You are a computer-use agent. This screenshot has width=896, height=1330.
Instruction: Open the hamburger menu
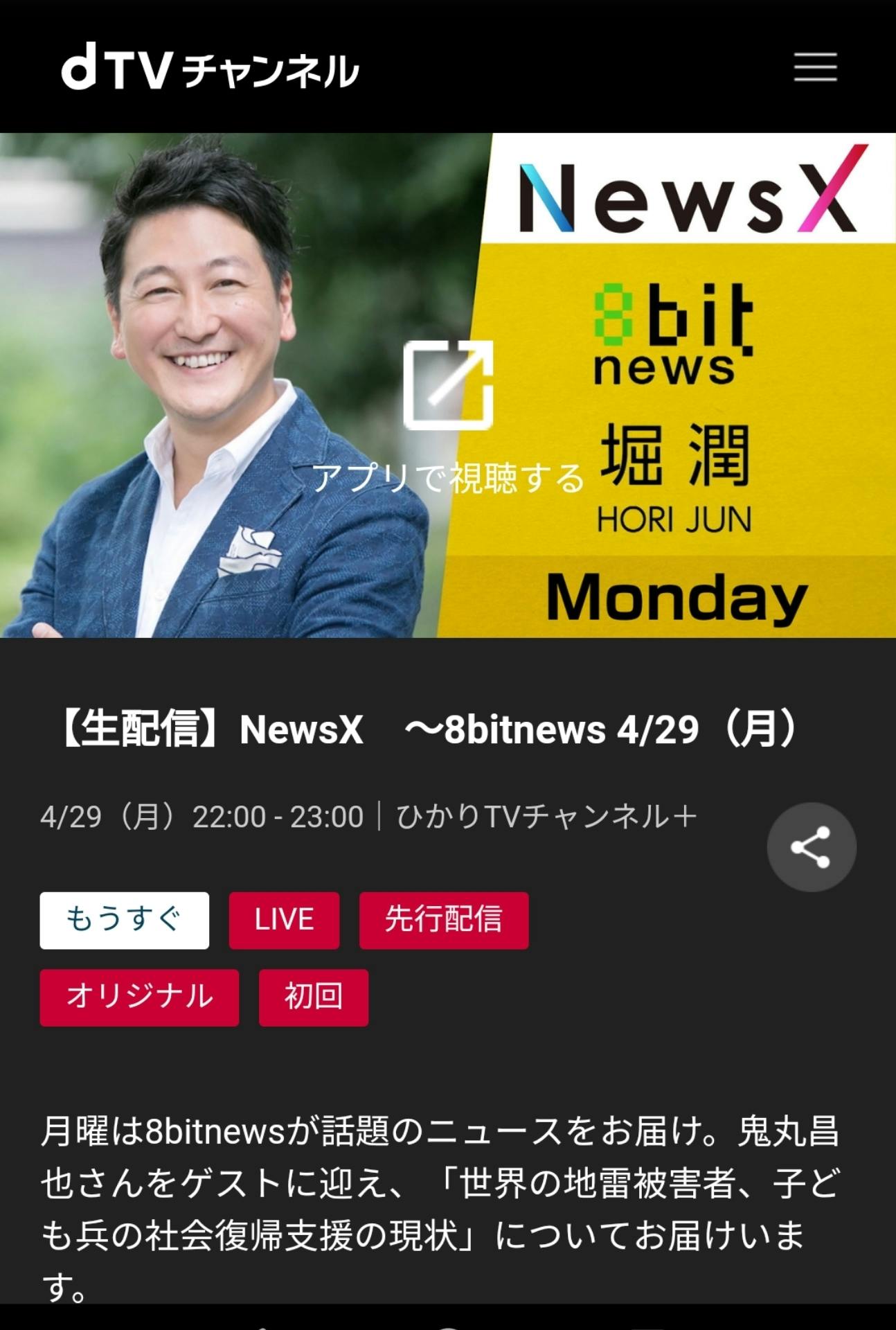coord(815,67)
